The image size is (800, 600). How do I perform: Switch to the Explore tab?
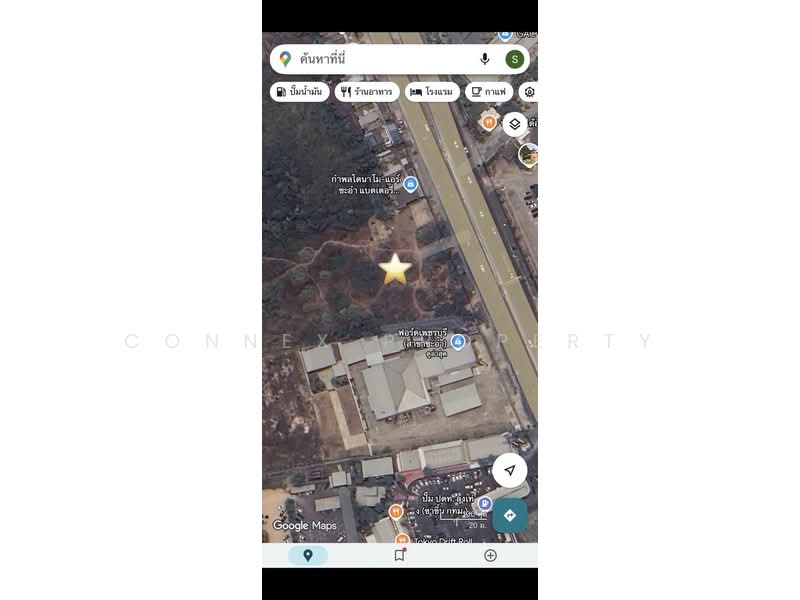[308, 555]
